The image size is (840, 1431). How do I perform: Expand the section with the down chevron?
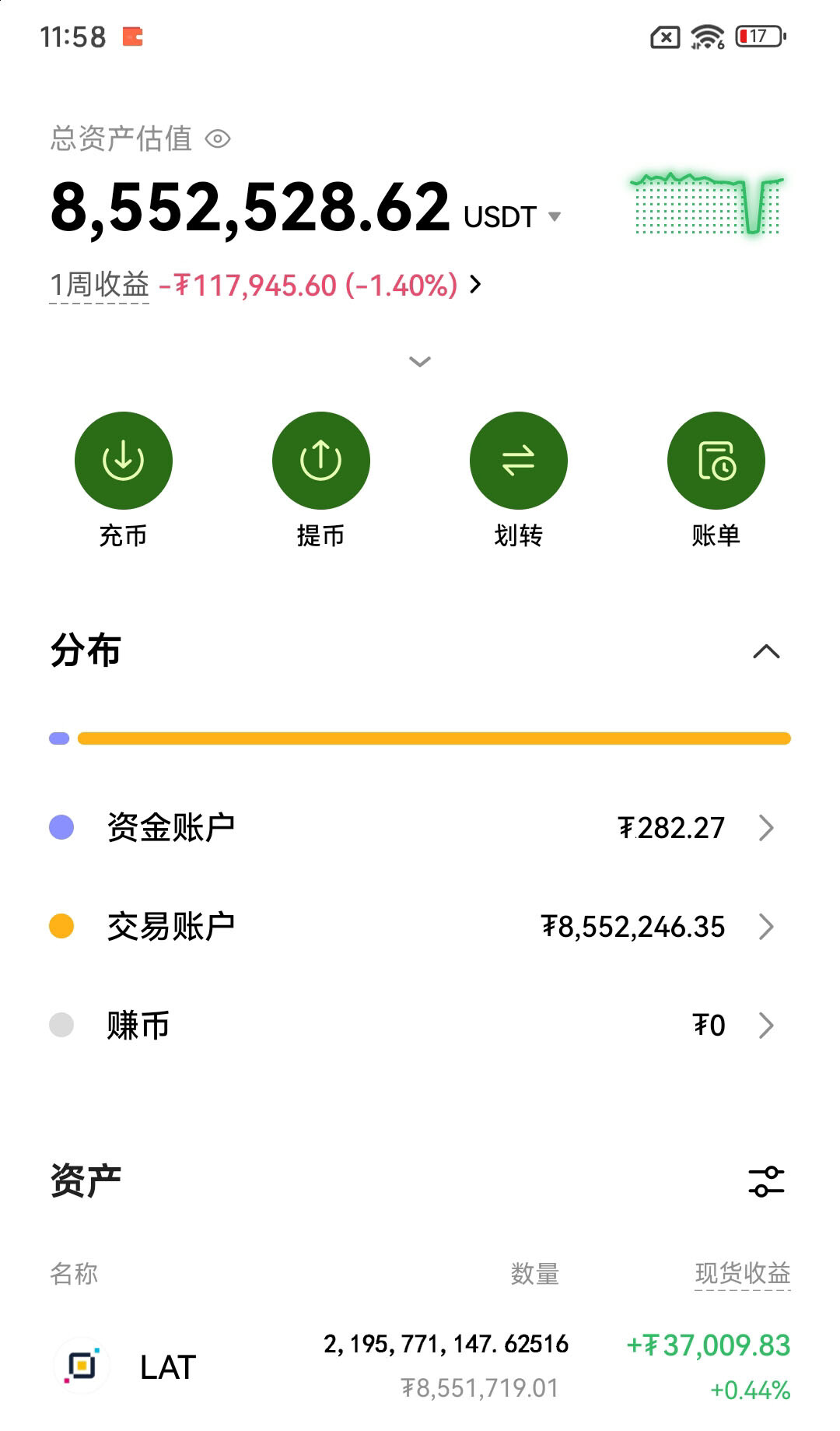(420, 362)
